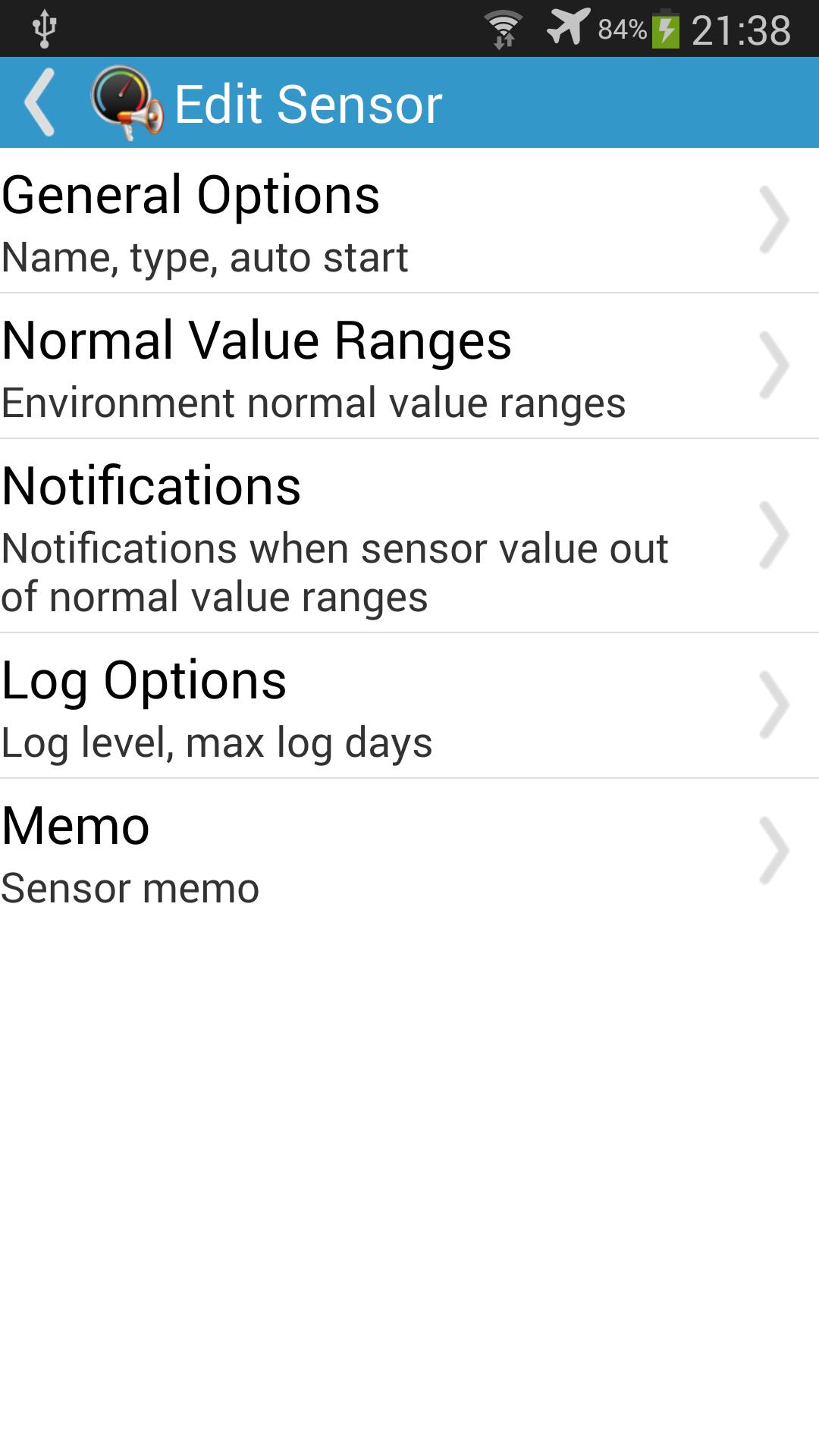The width and height of the screenshot is (819, 1456).
Task: Tap the 84% battery percentage
Action: pyautogui.click(x=620, y=27)
